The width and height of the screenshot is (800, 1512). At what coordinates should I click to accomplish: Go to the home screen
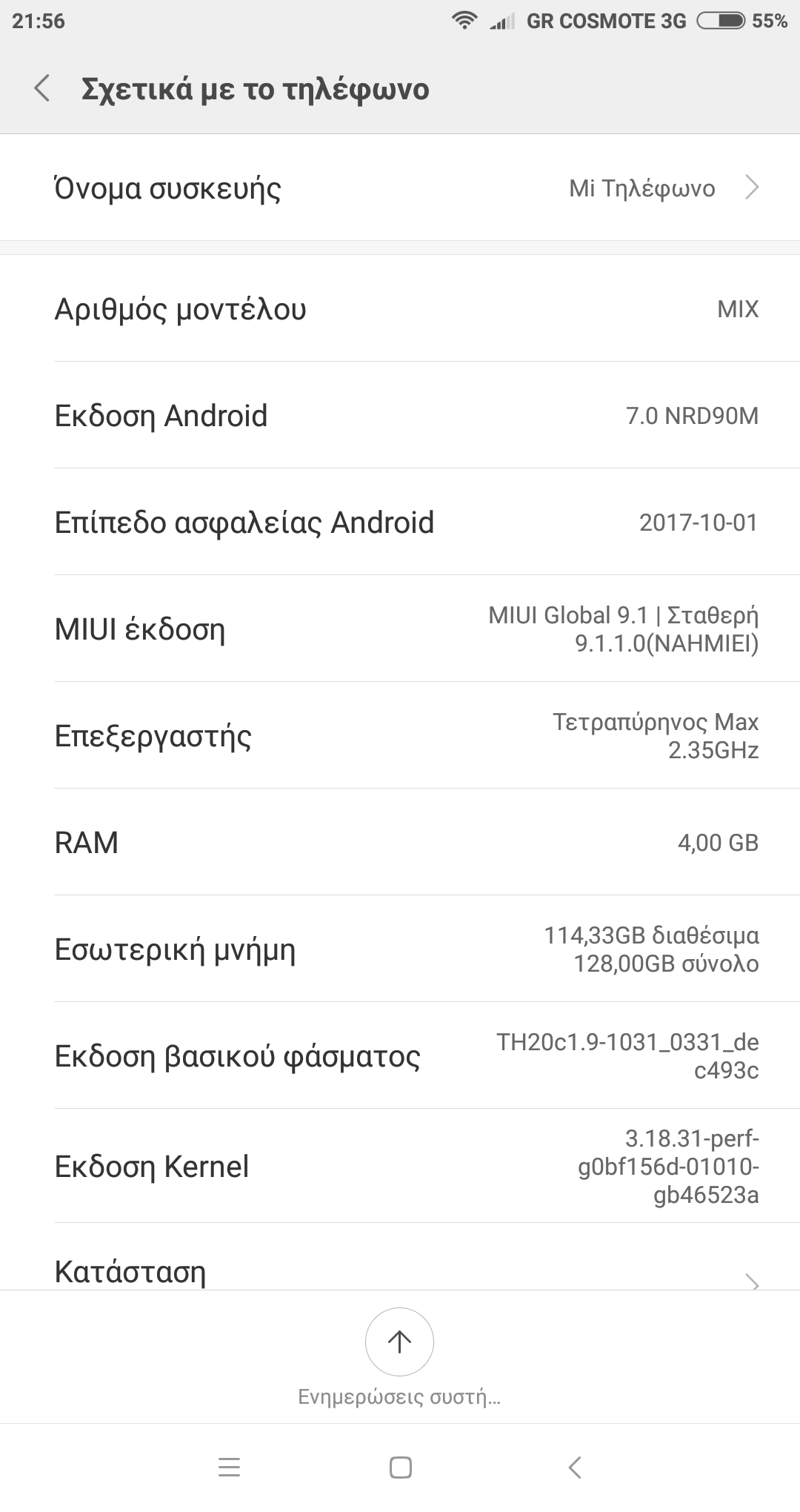point(400,1468)
